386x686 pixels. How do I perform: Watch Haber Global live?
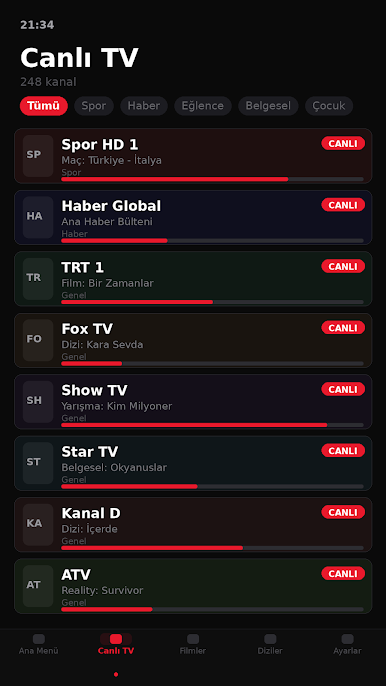[193, 217]
